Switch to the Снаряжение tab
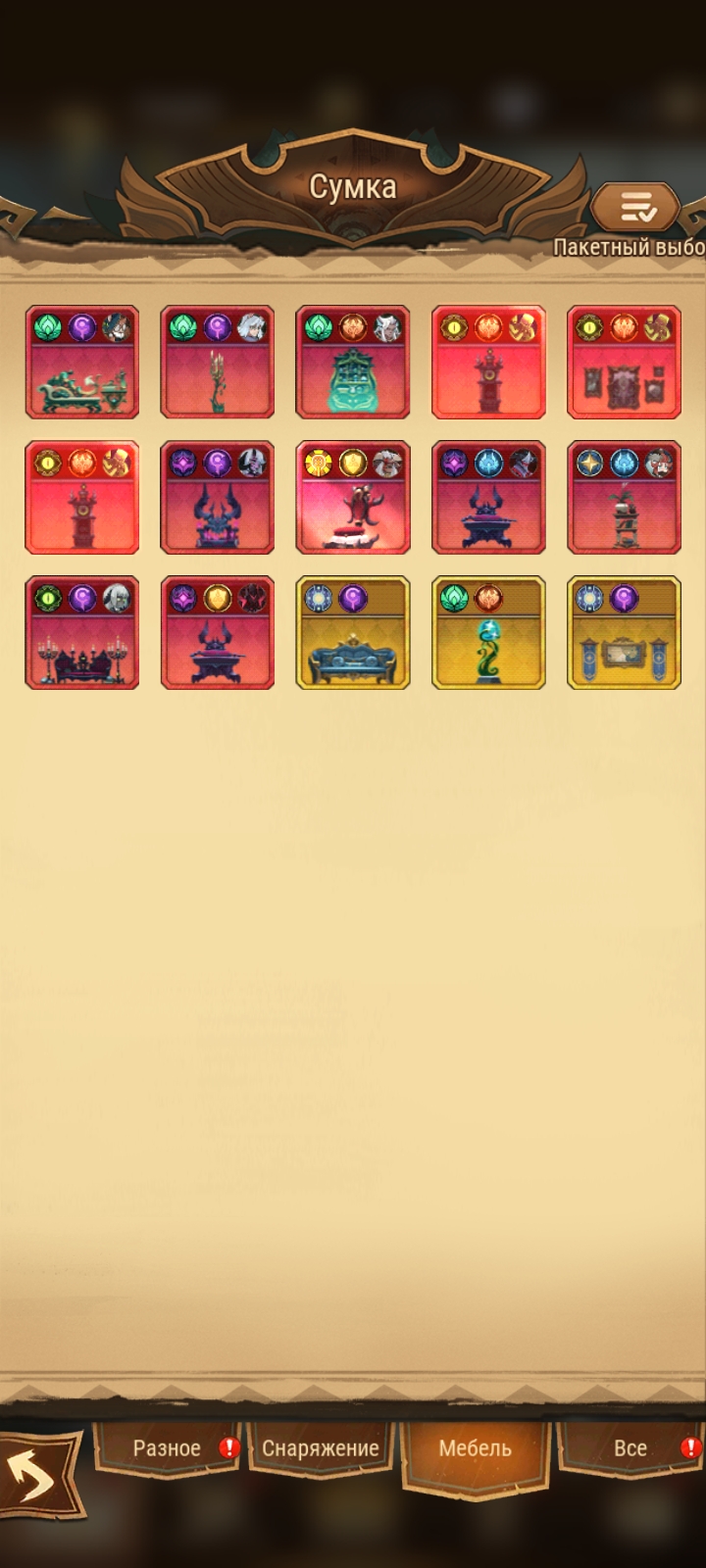The image size is (706, 1568). [x=320, y=1448]
